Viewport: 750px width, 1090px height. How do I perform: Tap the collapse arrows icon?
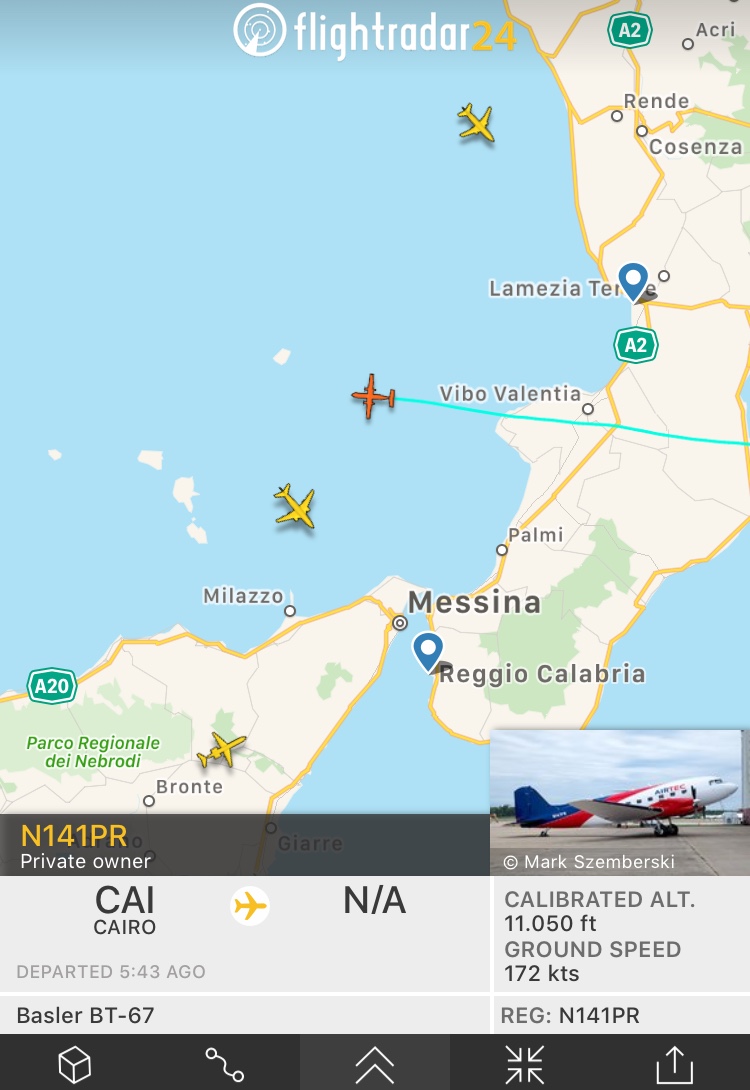tap(524, 1063)
